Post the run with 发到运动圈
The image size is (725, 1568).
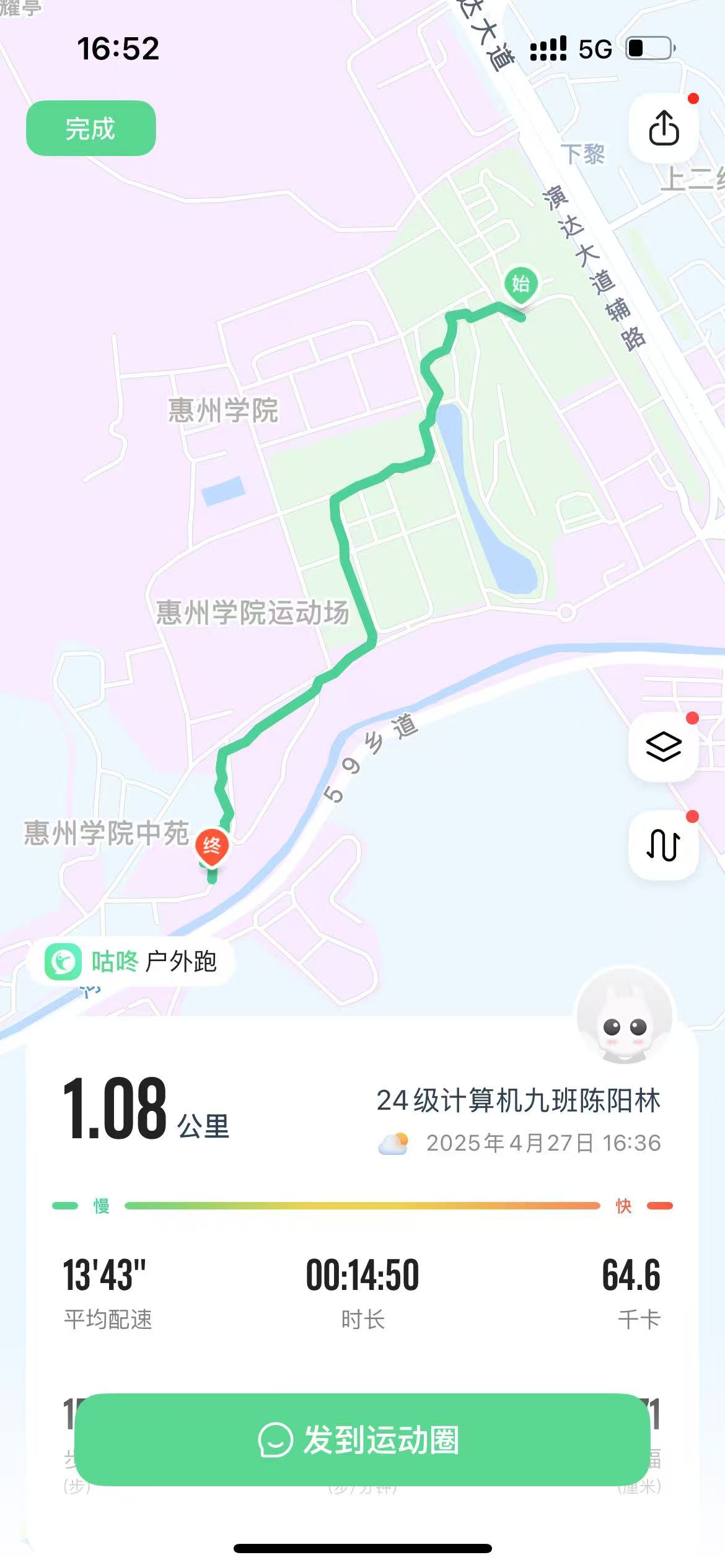click(x=362, y=1440)
